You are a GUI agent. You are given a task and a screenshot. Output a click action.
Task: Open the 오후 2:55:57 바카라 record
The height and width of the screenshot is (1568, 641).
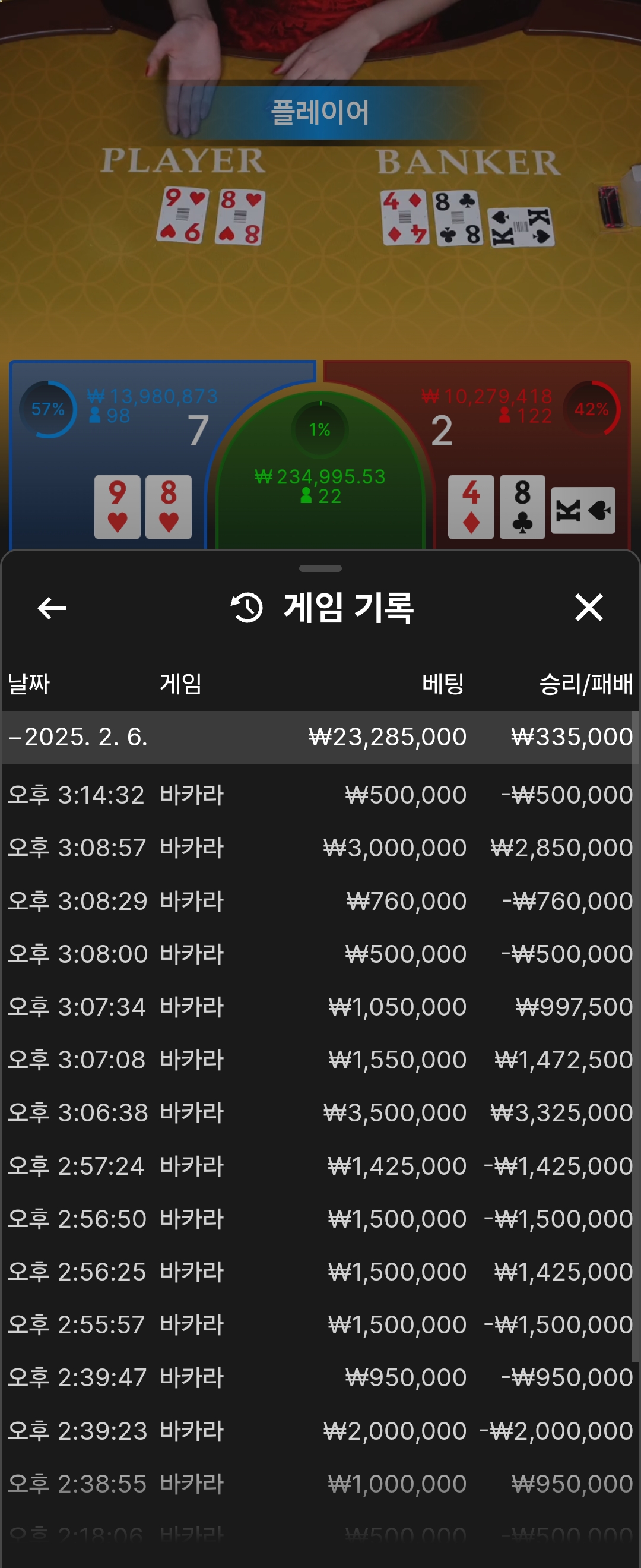pyautogui.click(x=320, y=1324)
